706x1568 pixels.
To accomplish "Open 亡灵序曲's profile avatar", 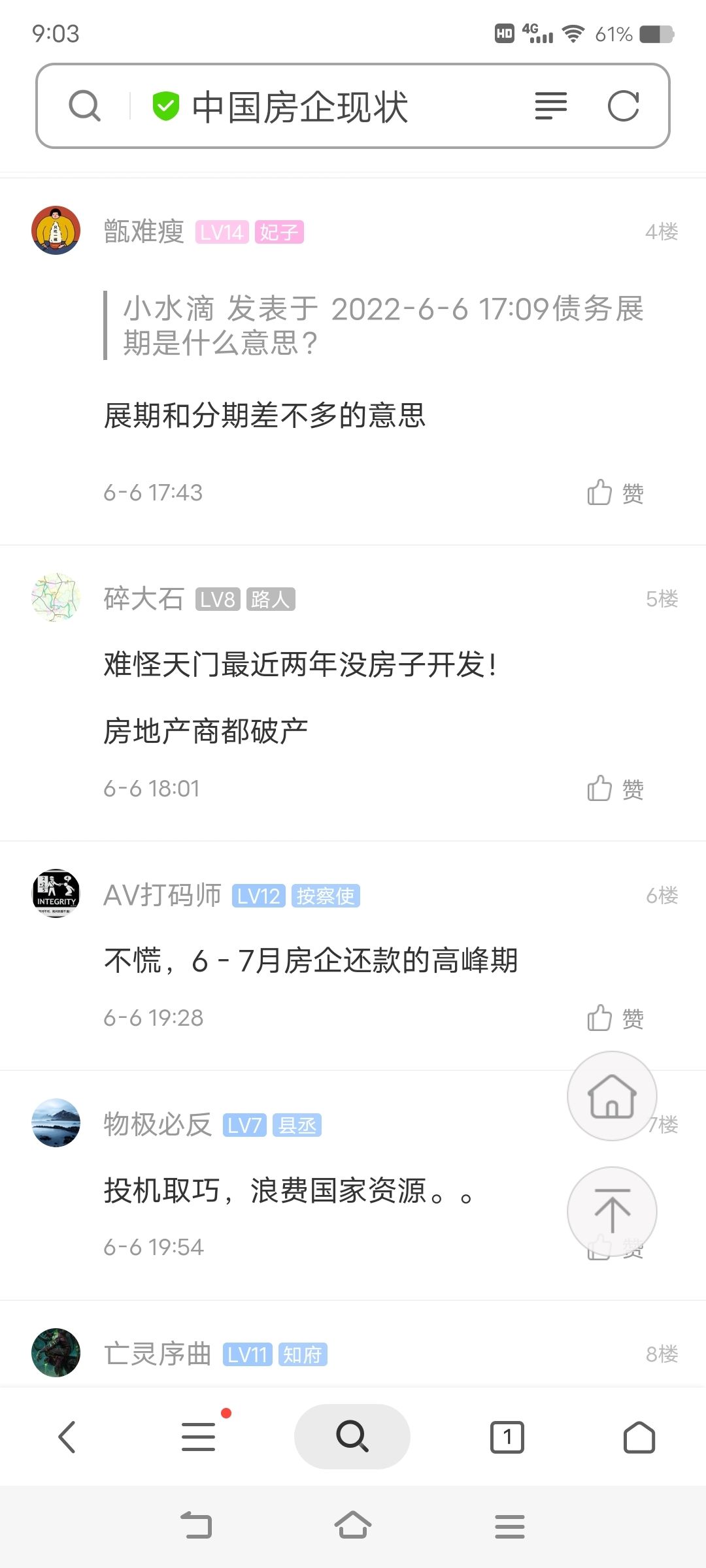I will (56, 1352).
